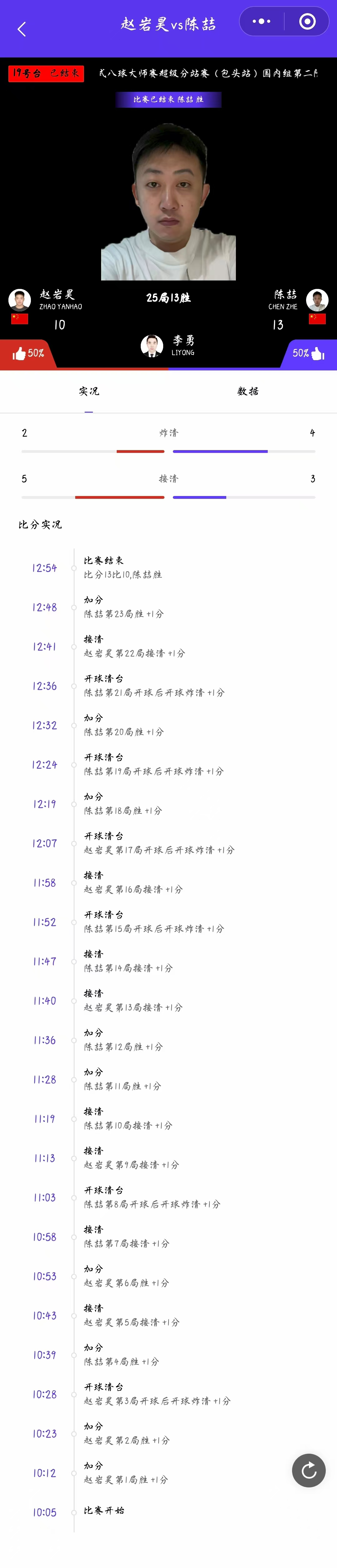Open 陈喆's player avatar
Screen dimensions: 337x1568
click(317, 300)
